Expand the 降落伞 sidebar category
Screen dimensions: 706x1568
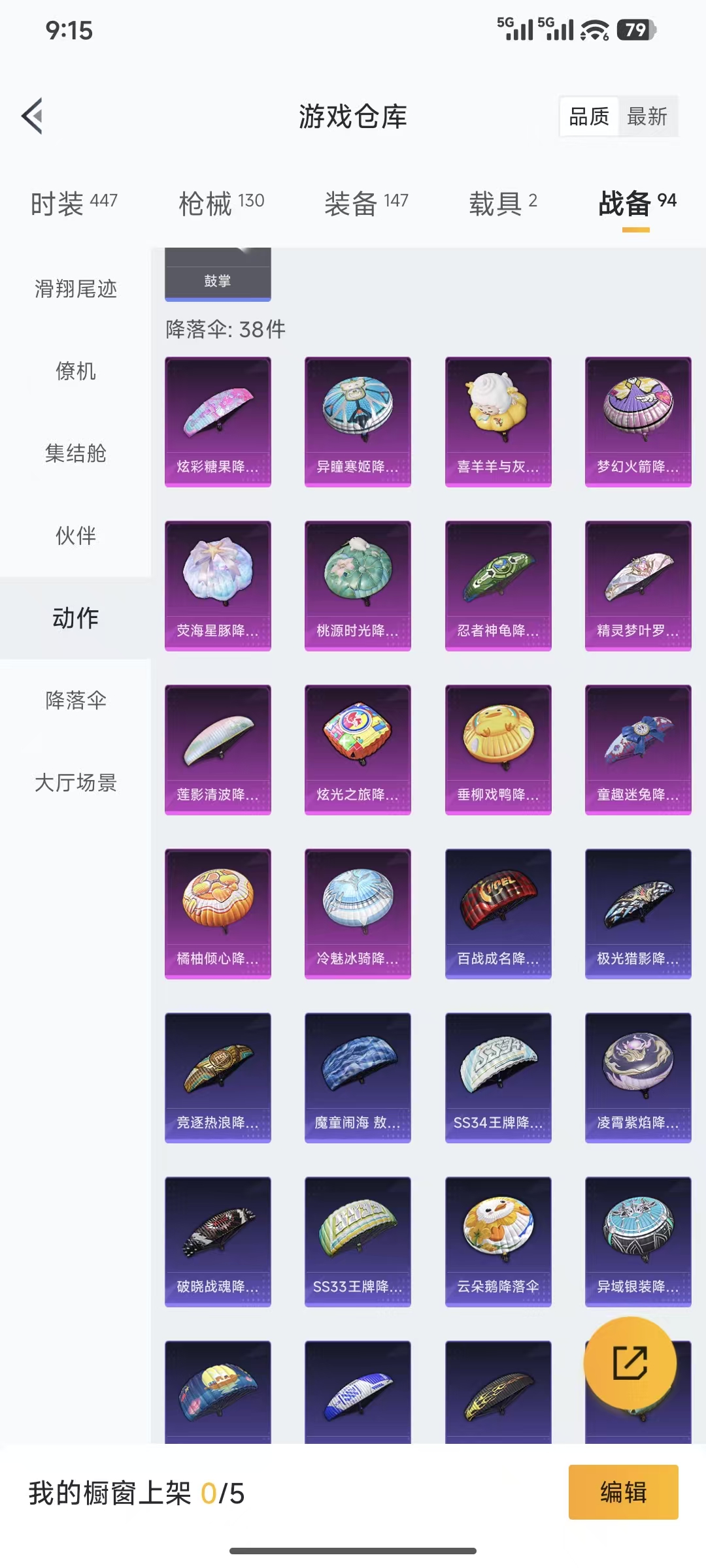pyautogui.click(x=74, y=700)
